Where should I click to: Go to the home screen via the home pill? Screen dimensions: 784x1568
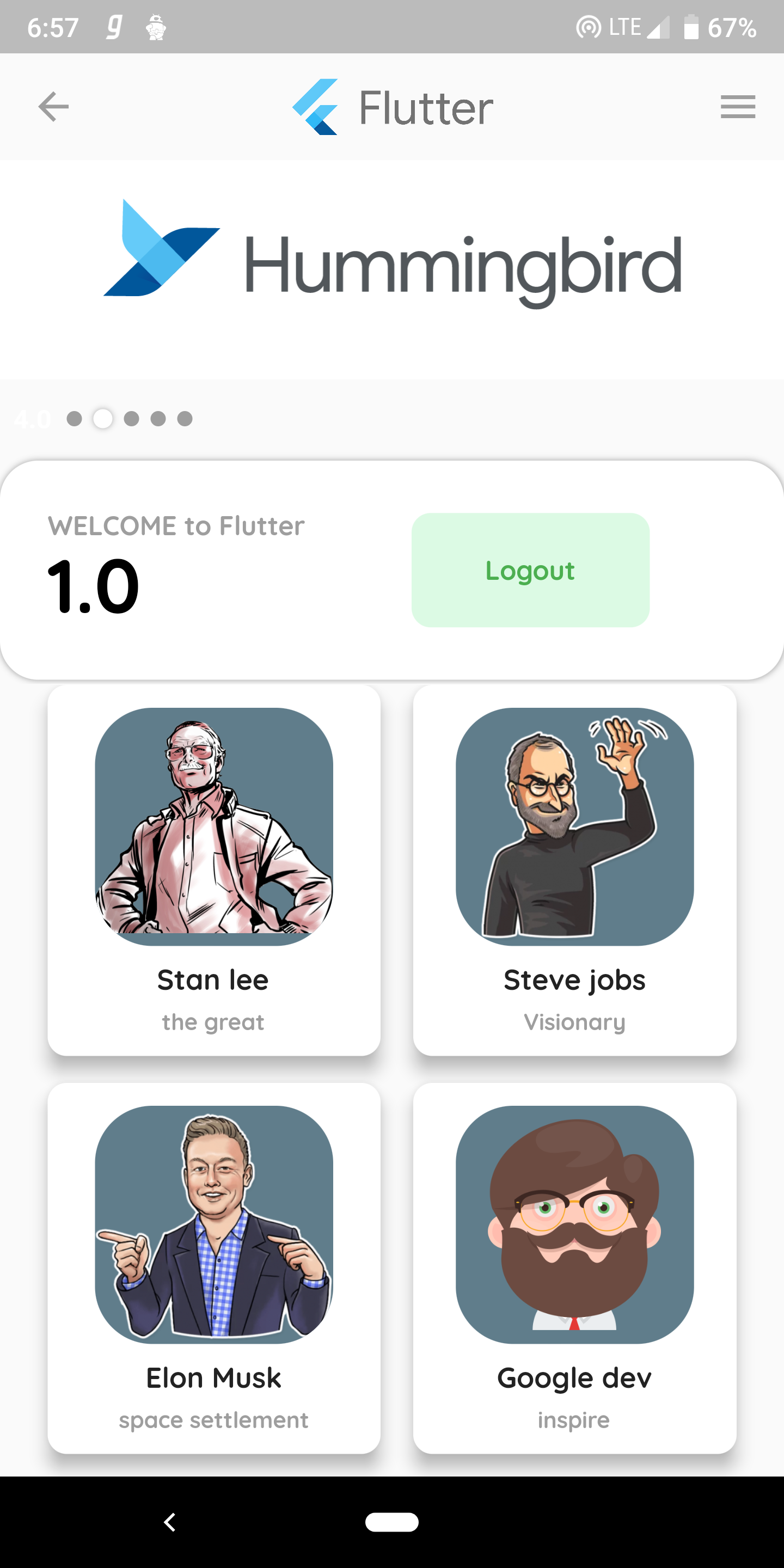(x=391, y=1522)
